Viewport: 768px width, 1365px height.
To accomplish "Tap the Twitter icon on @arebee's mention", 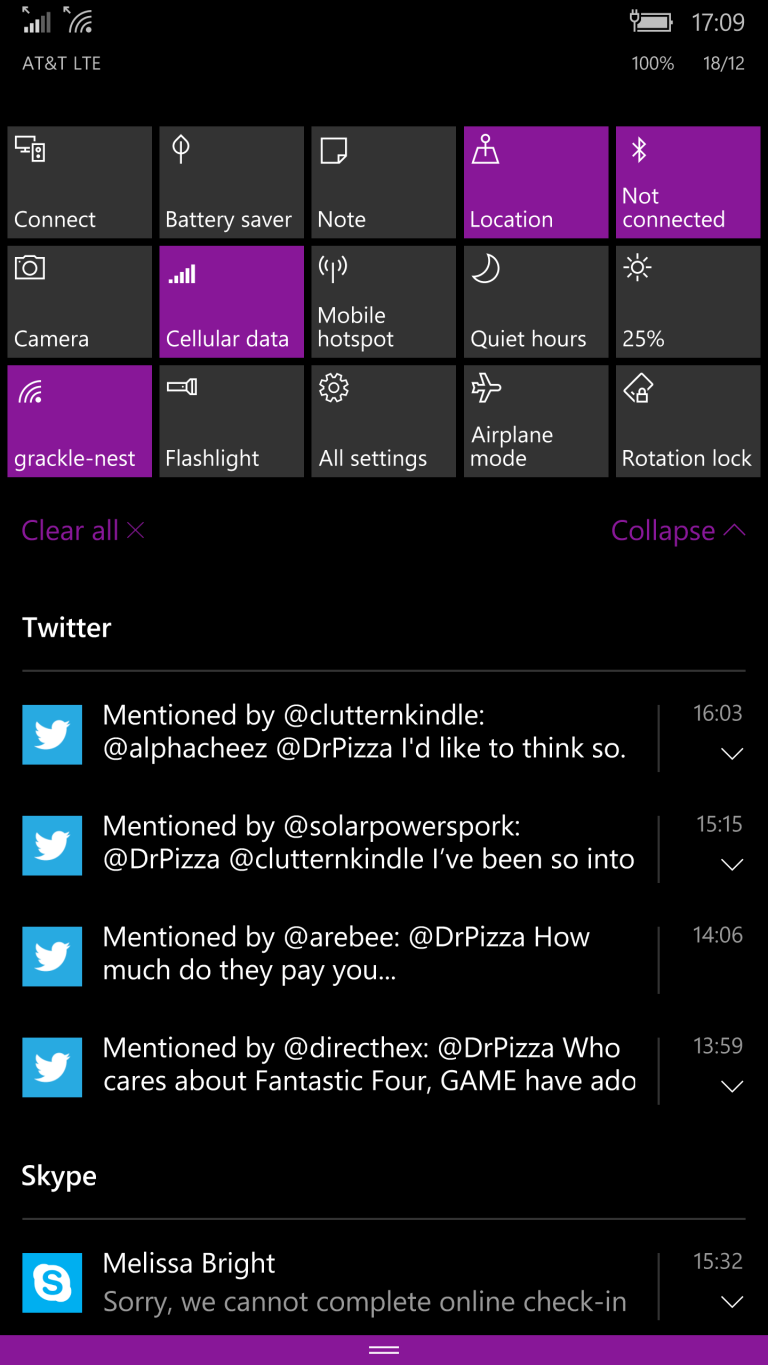I will (x=51, y=956).
